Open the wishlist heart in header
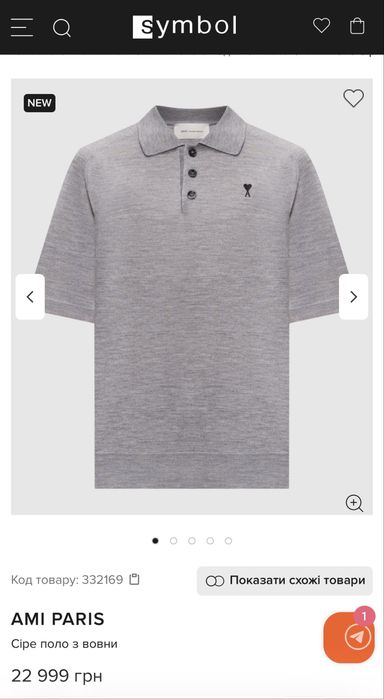The height and width of the screenshot is (699, 384). (321, 25)
